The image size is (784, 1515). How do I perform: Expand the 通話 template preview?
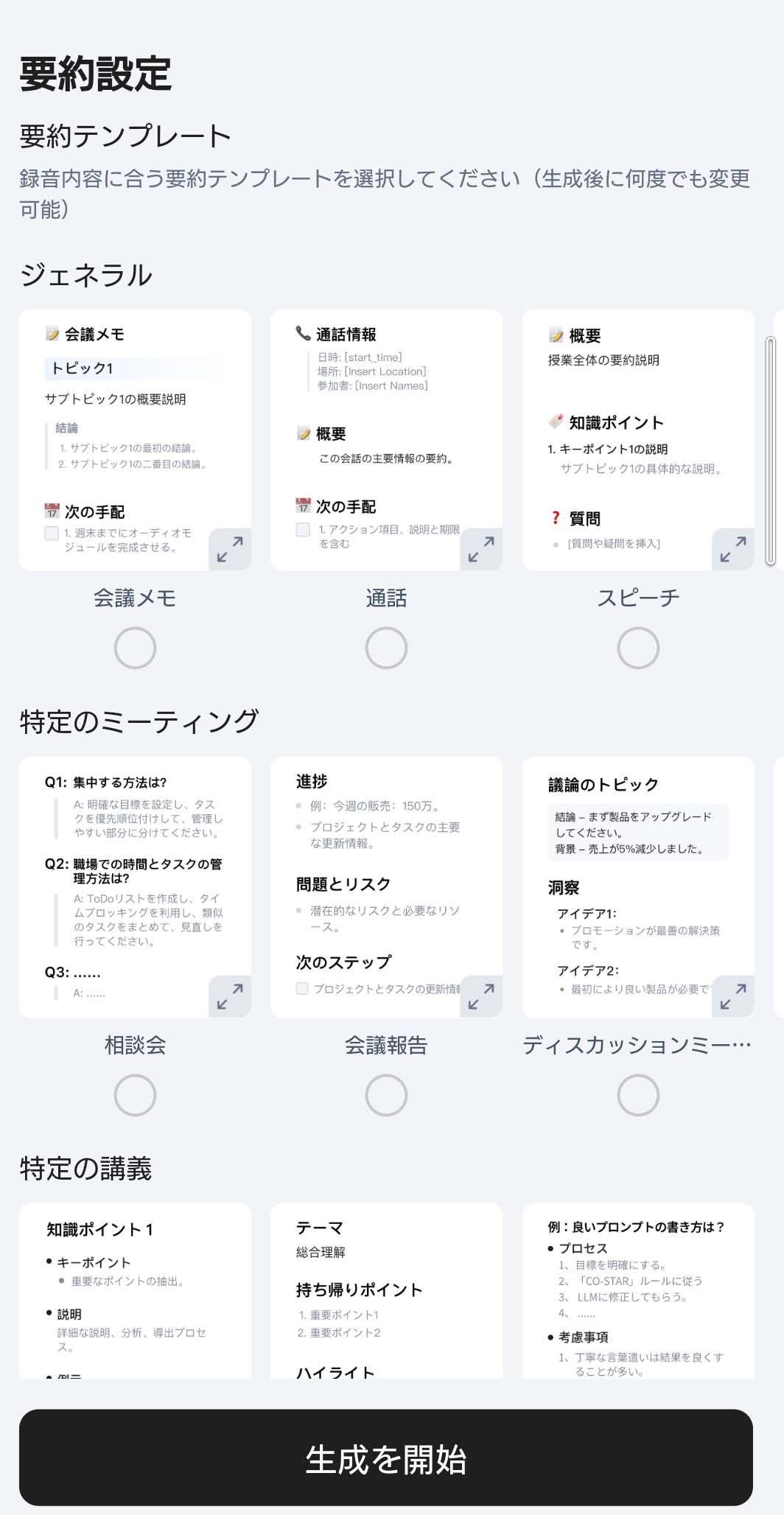[x=481, y=549]
